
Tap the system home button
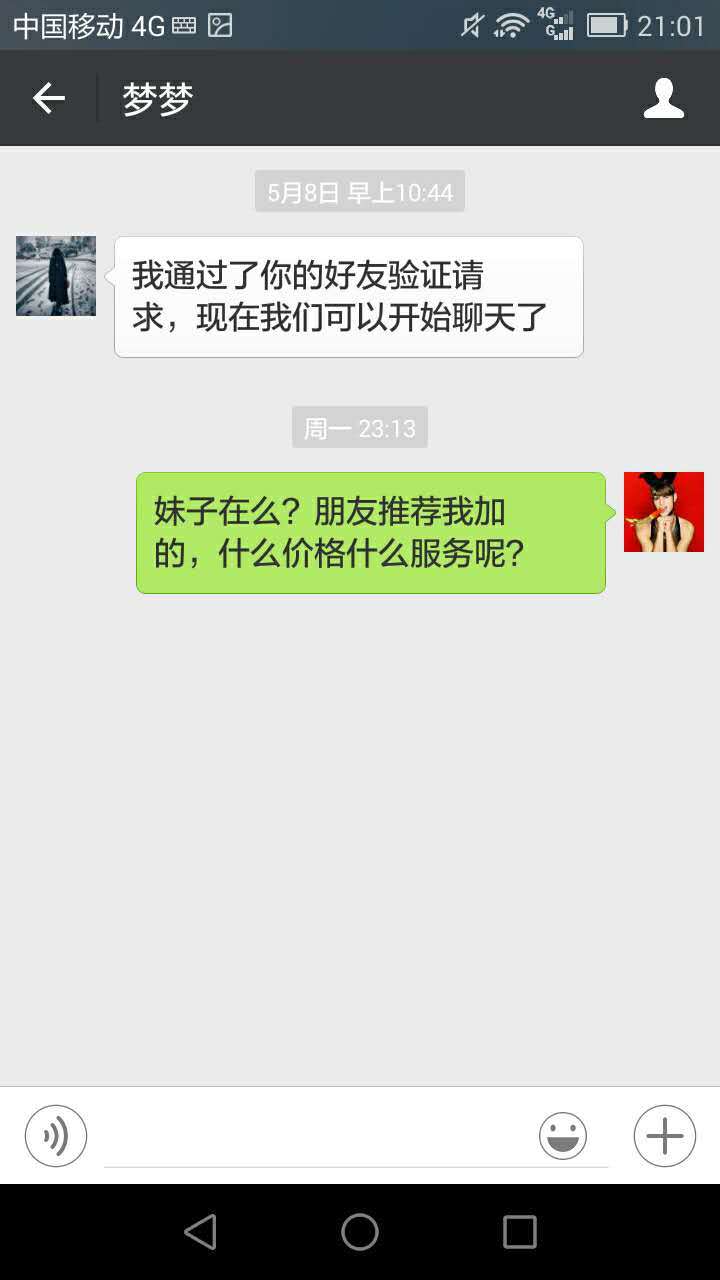[360, 1232]
